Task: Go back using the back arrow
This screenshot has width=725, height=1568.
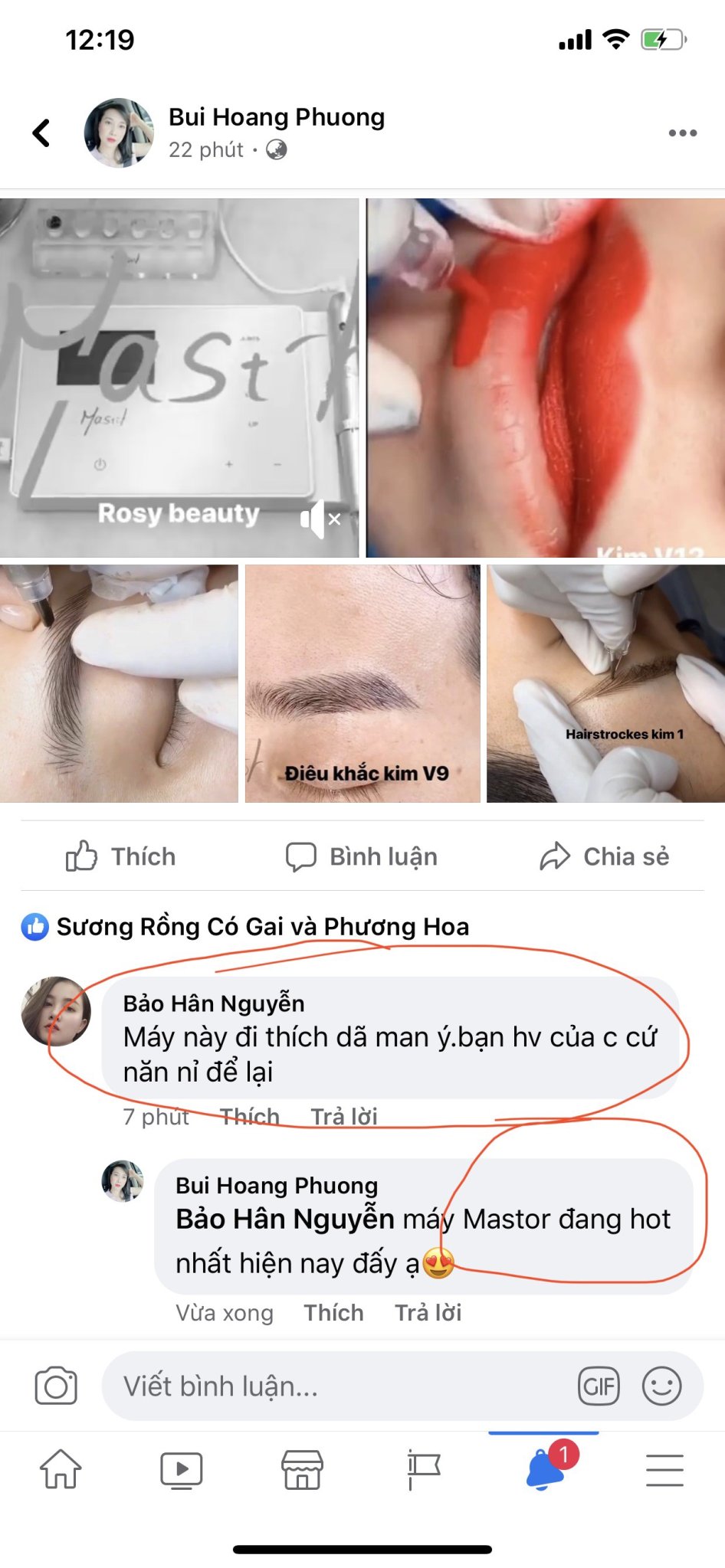Action: coord(42,133)
